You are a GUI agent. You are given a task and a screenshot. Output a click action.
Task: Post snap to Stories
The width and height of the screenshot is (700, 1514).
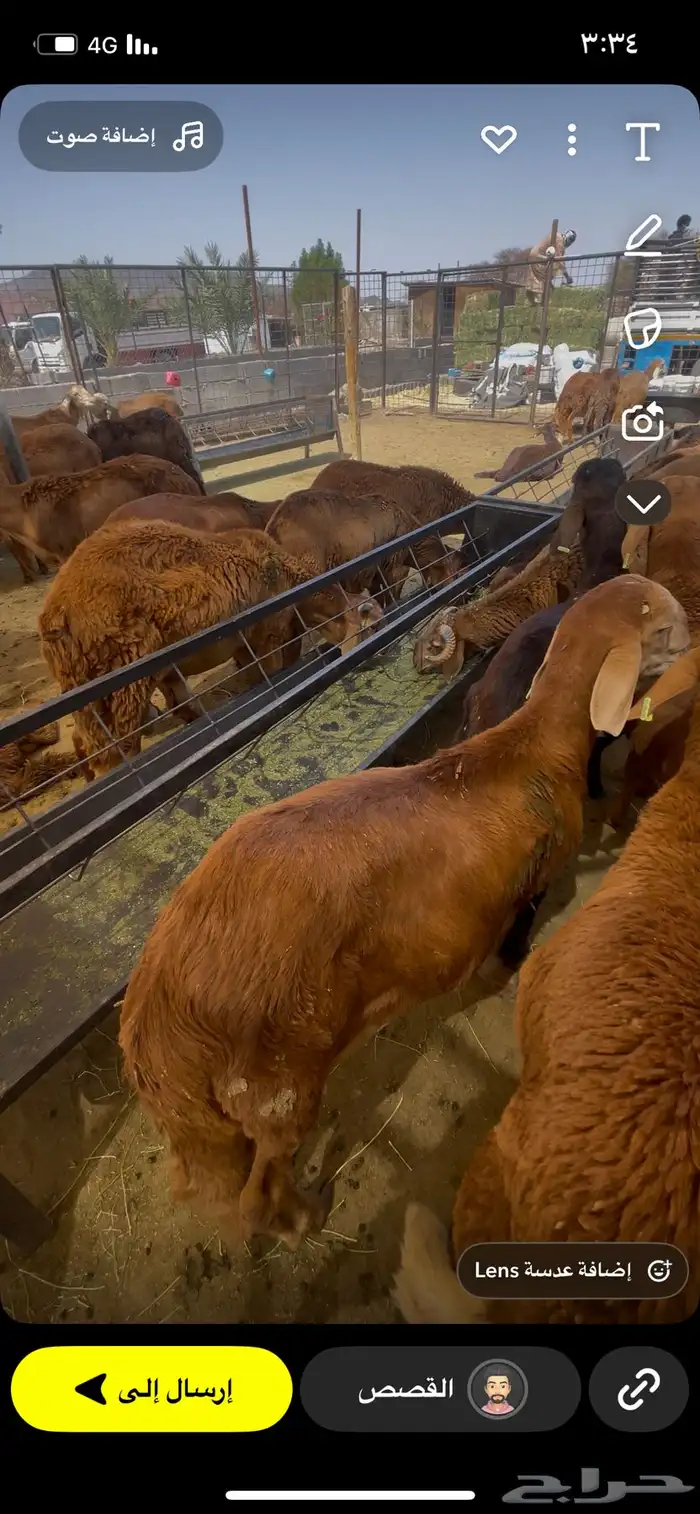(440, 1389)
